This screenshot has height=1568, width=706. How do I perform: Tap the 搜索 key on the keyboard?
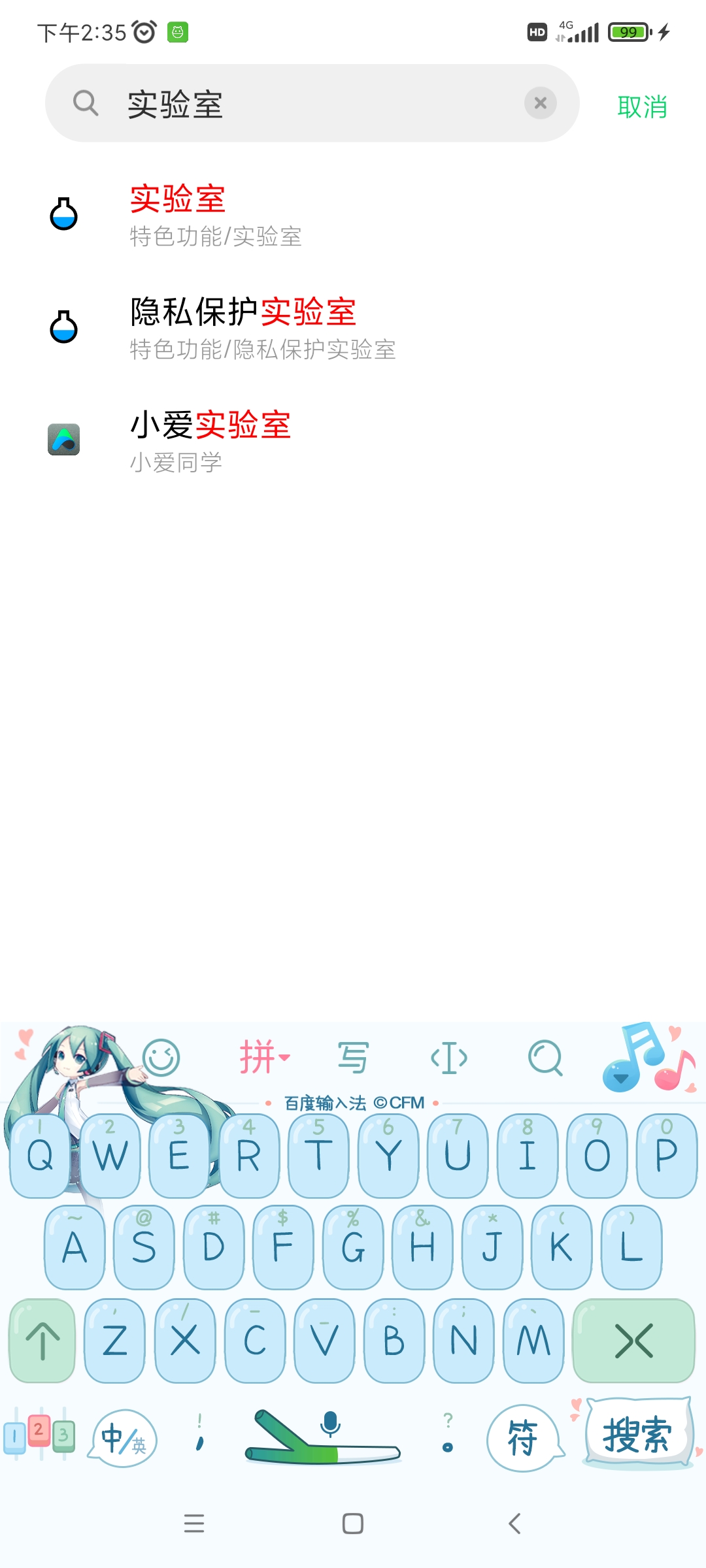(637, 1435)
